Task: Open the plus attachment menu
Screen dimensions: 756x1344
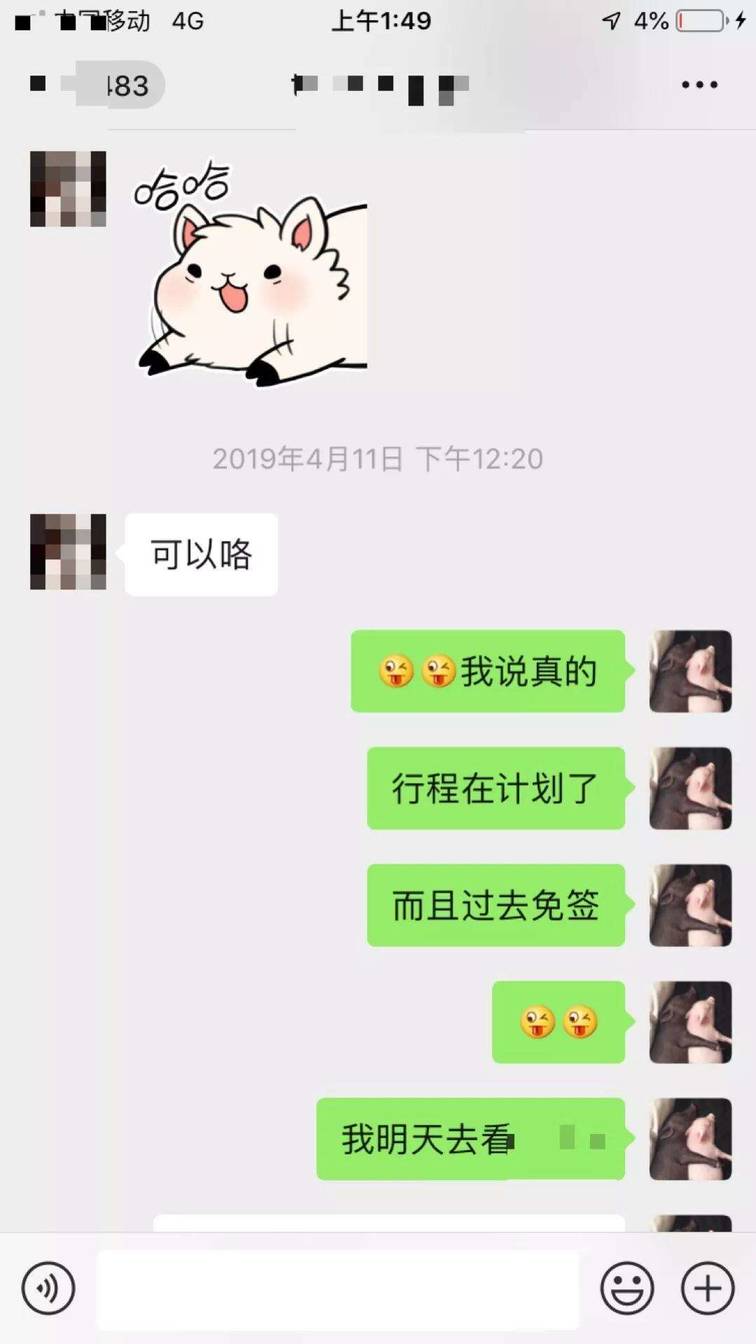Action: coord(707,1287)
